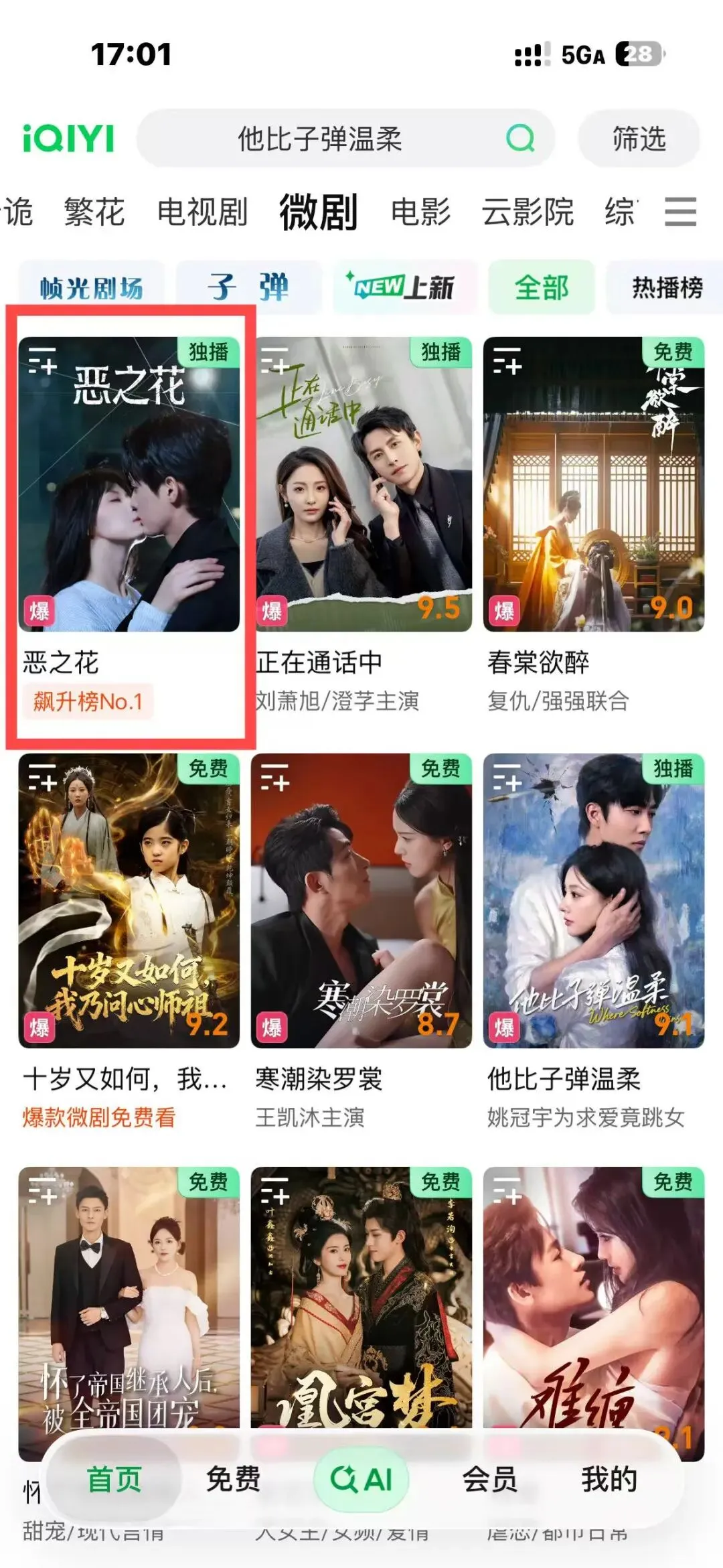Screen dimensions: 723x1568
Task: Show the NEW 上新 list
Action: pyautogui.click(x=402, y=288)
